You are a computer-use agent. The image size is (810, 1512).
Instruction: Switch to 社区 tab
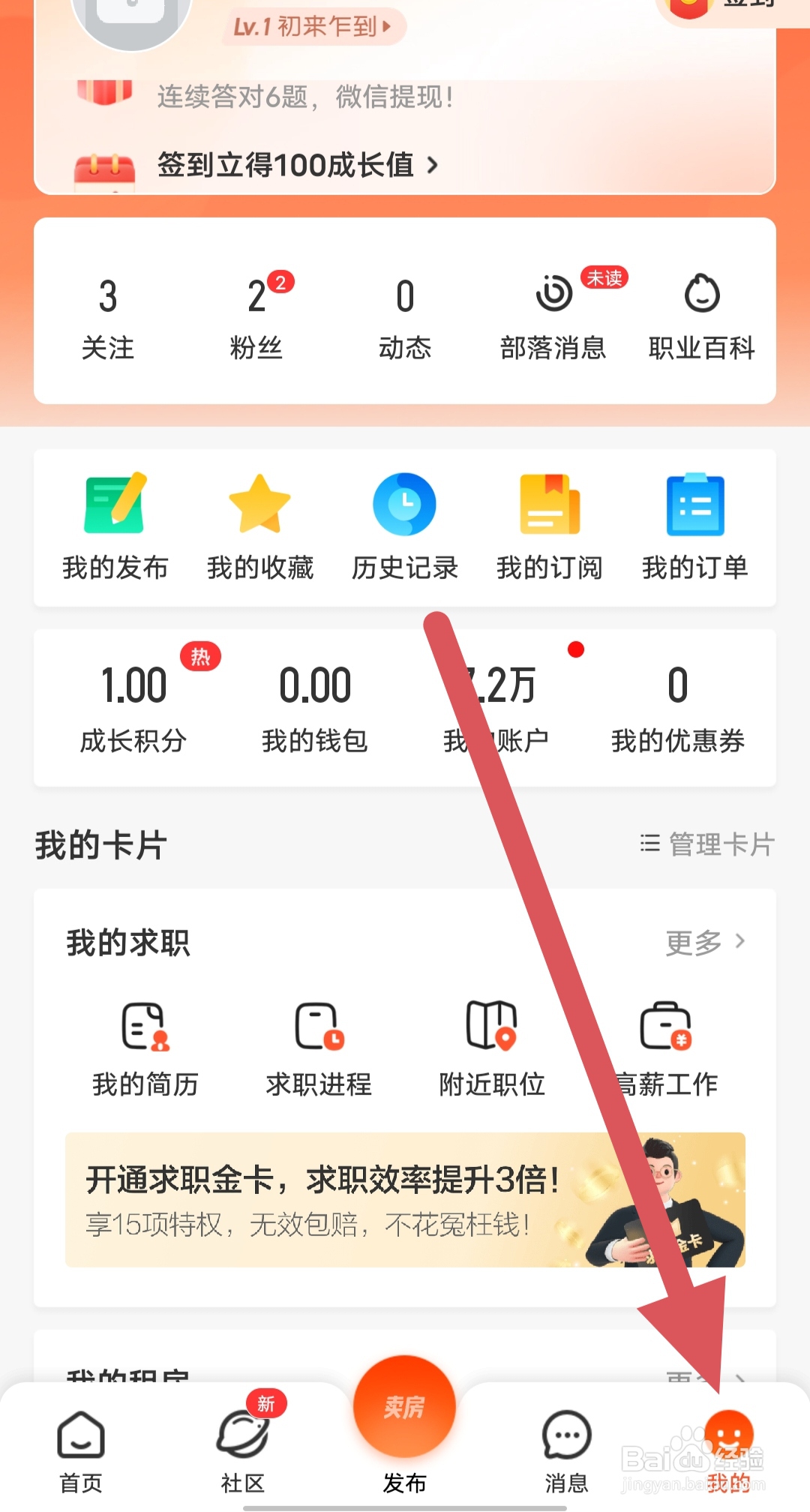coord(242,1447)
